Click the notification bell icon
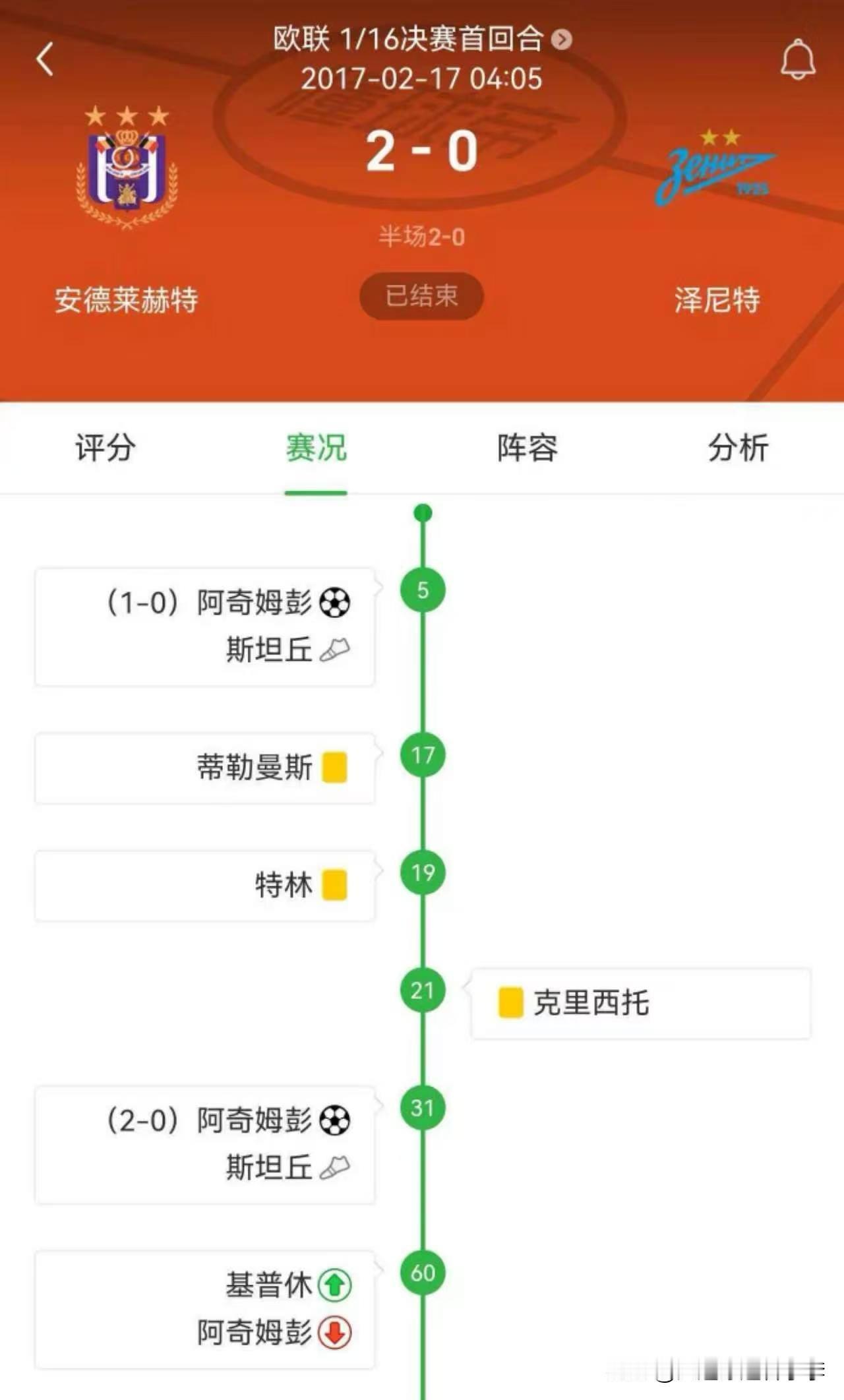This screenshot has height=1400, width=844. click(x=798, y=58)
